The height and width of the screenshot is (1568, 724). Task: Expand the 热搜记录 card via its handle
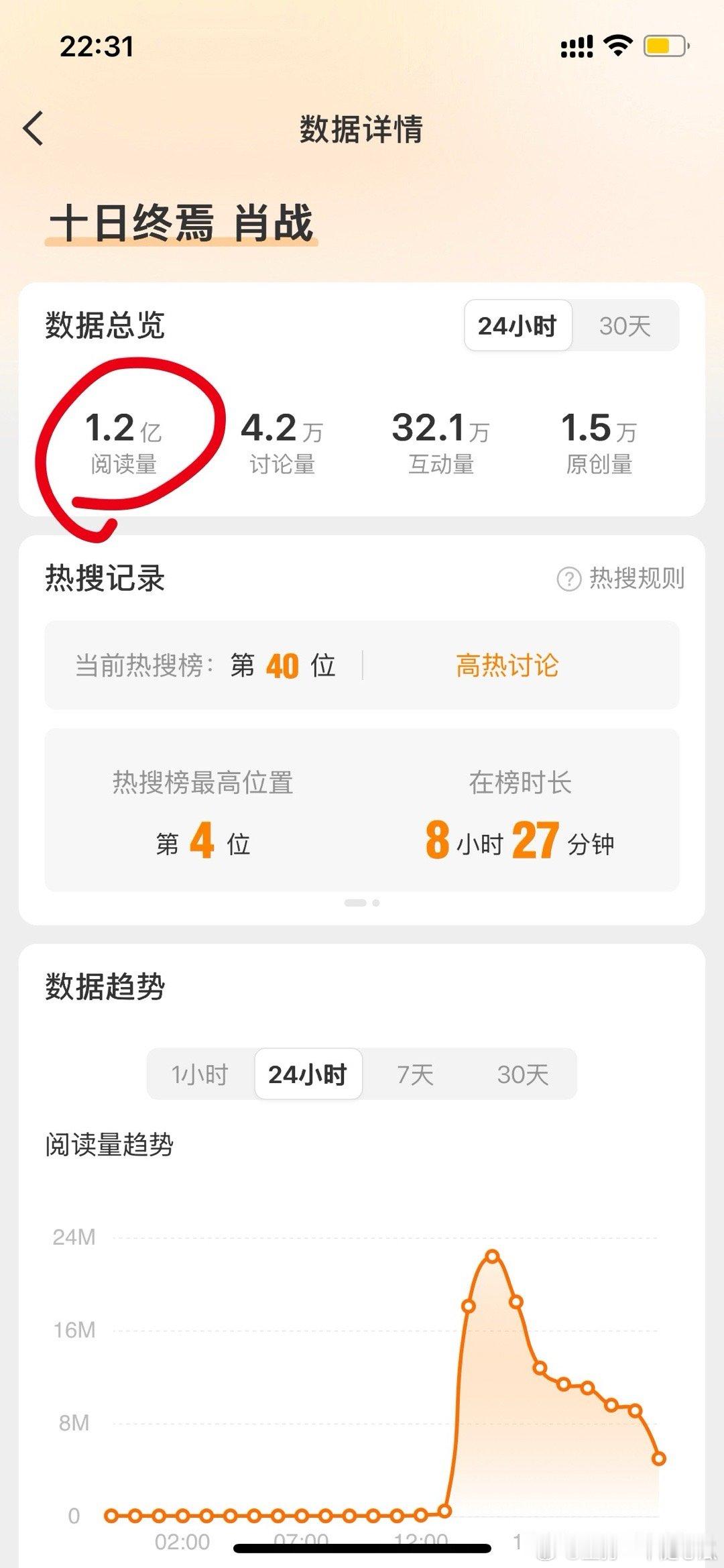pyautogui.click(x=356, y=903)
